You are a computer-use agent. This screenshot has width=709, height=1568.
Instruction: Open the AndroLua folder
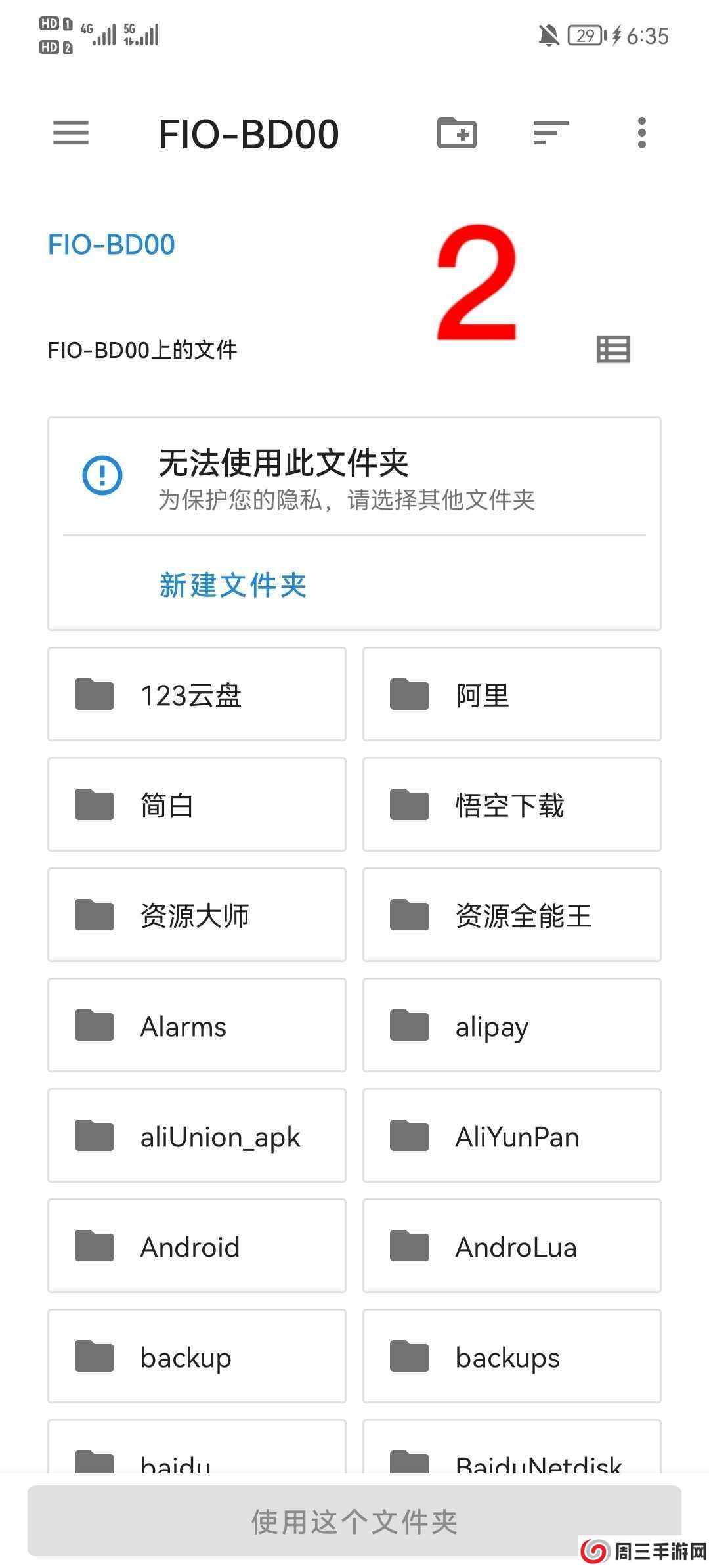pos(512,1246)
